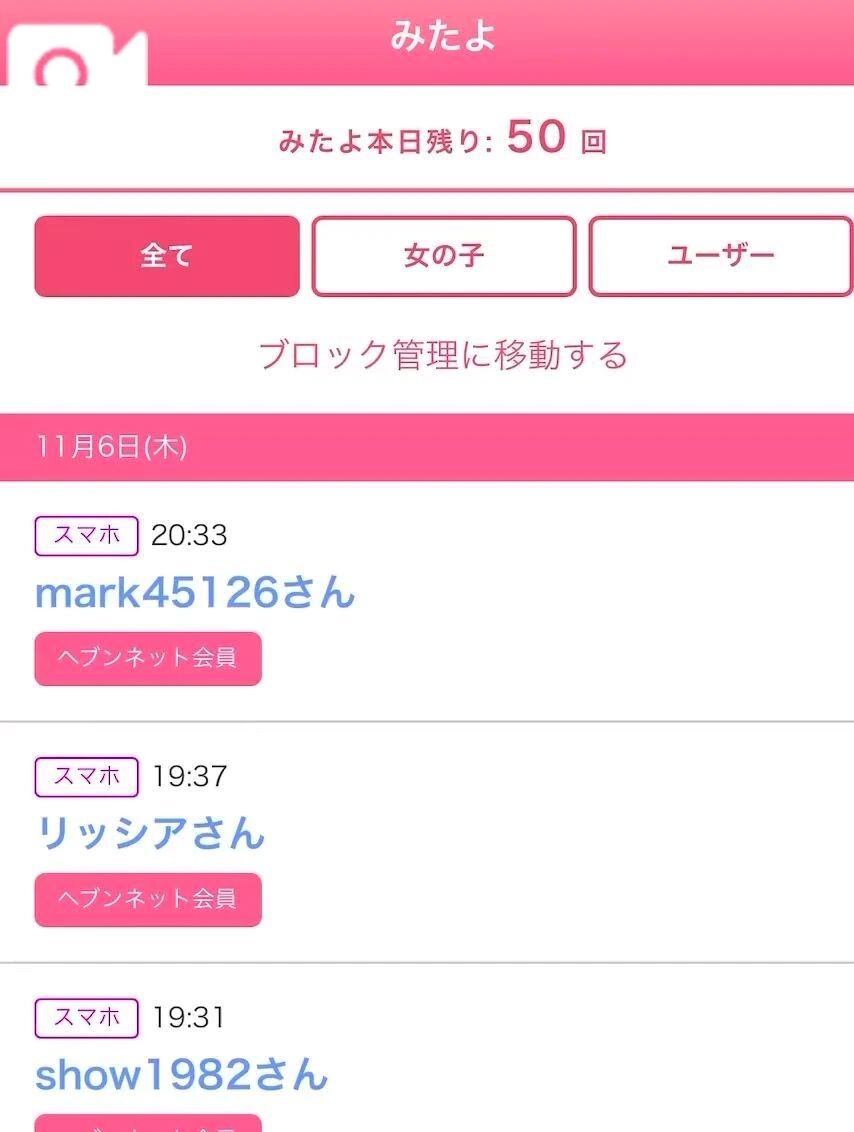Switch to the 女の子 tab
Screen dimensions: 854x1132
point(444,256)
